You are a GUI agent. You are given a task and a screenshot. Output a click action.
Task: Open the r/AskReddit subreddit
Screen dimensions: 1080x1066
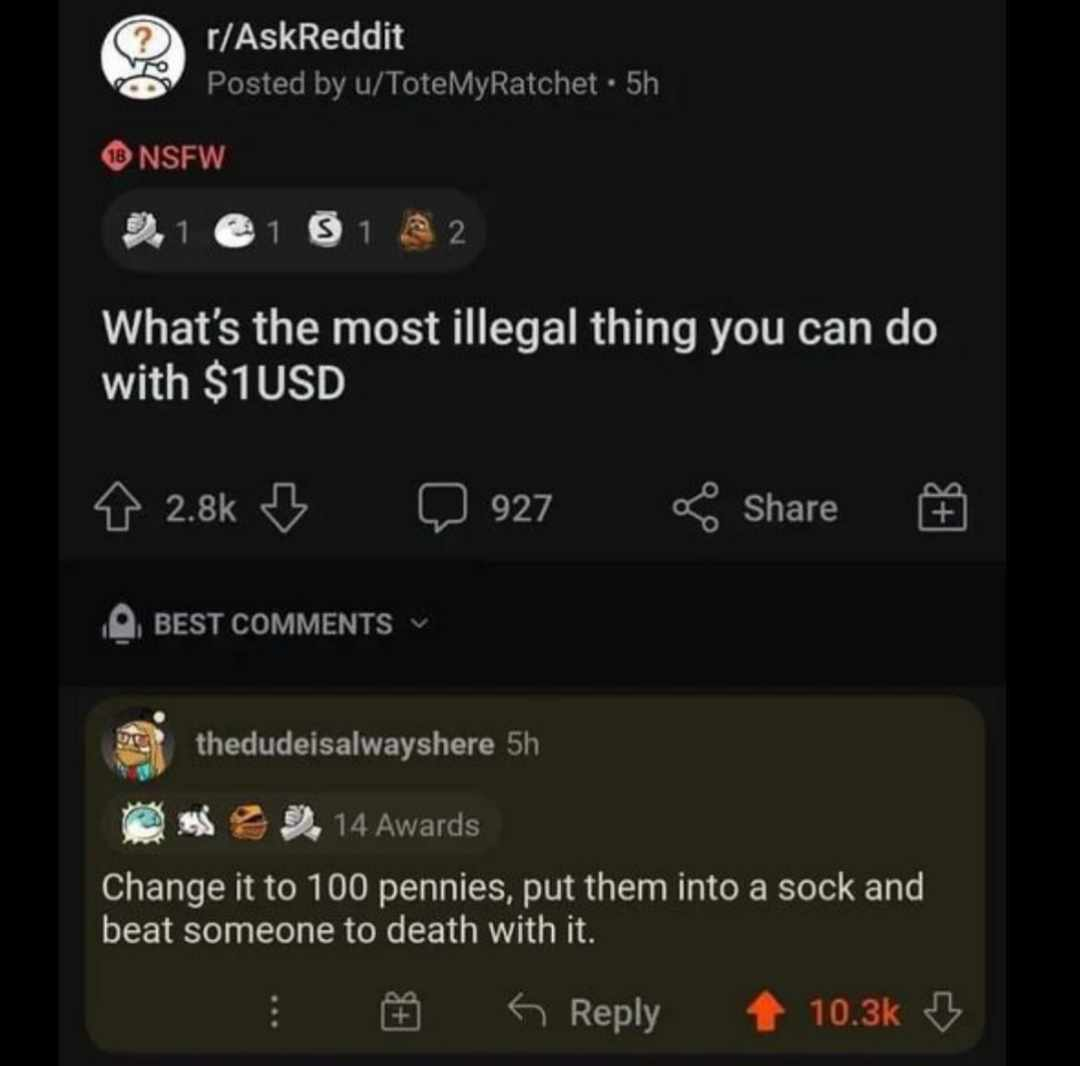coord(304,38)
